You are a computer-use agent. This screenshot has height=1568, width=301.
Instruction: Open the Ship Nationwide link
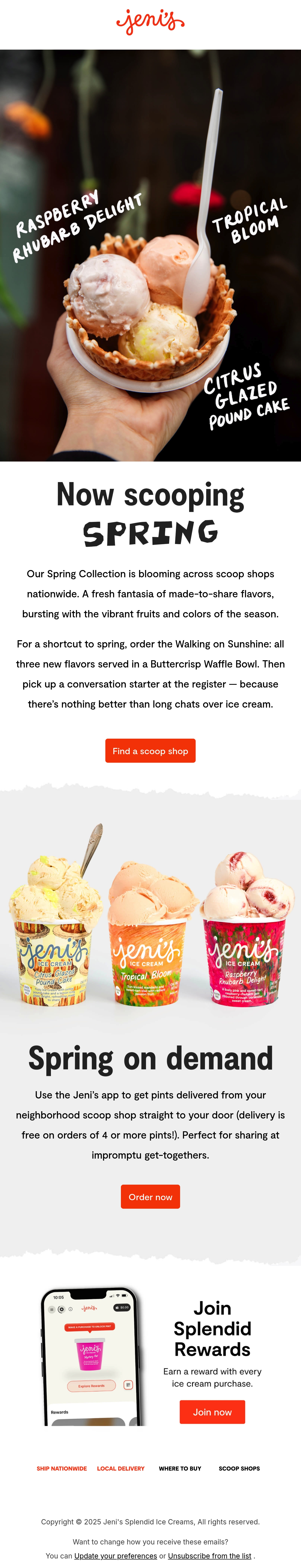pos(61,1469)
